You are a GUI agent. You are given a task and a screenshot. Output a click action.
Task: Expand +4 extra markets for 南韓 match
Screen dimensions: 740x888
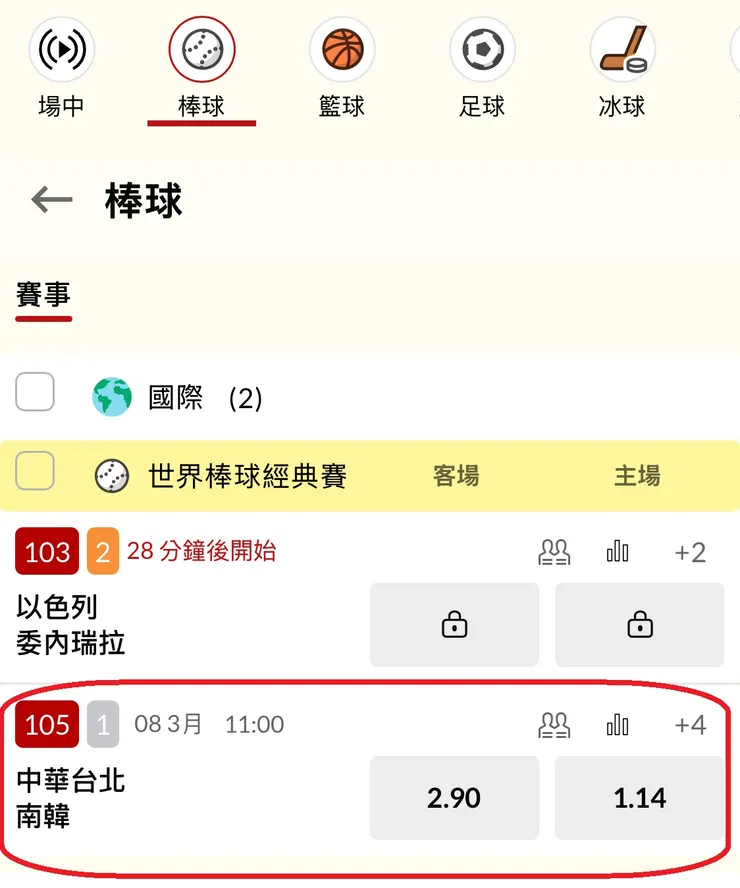[x=689, y=724]
